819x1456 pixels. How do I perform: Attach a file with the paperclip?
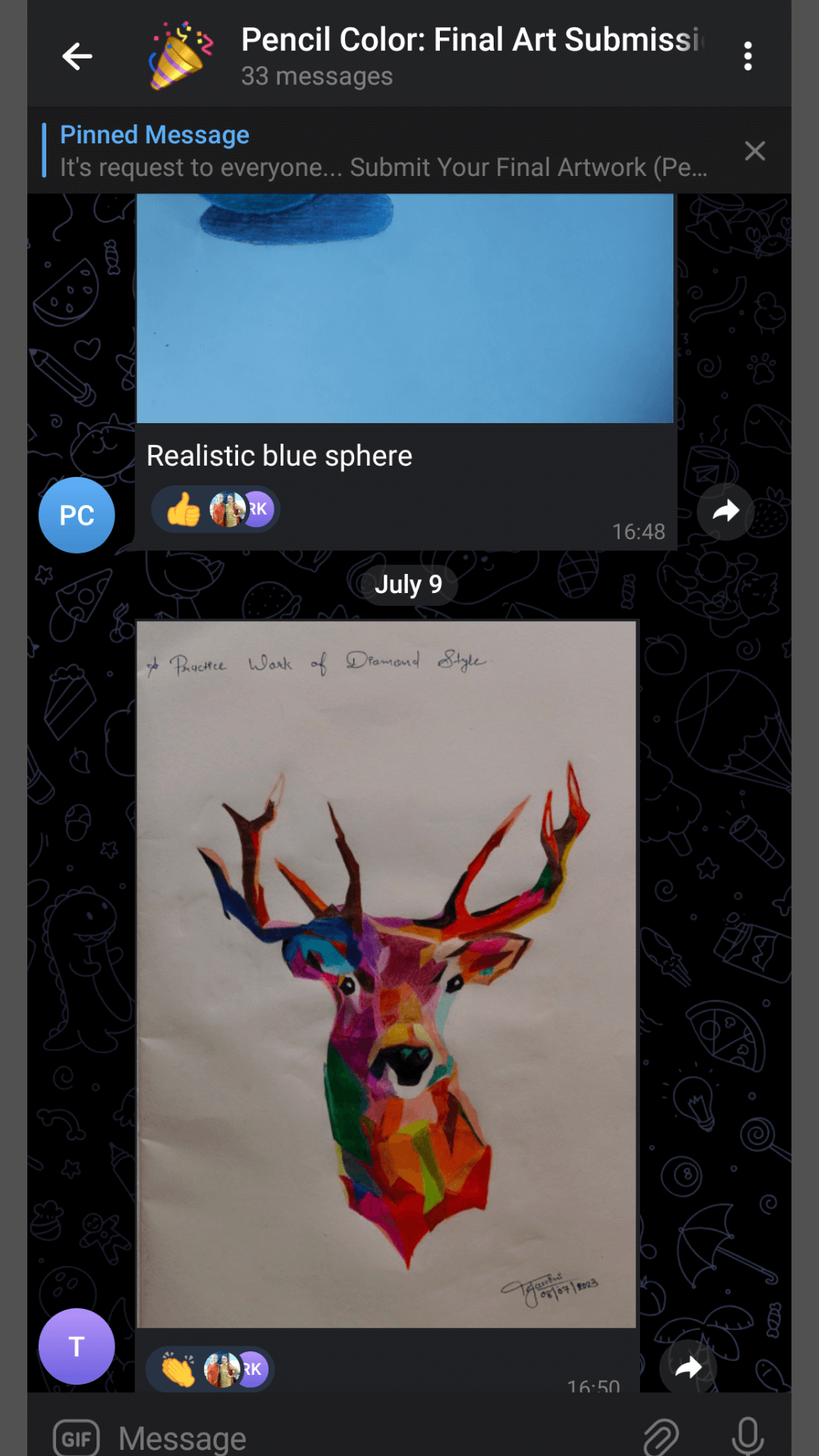(661, 1436)
